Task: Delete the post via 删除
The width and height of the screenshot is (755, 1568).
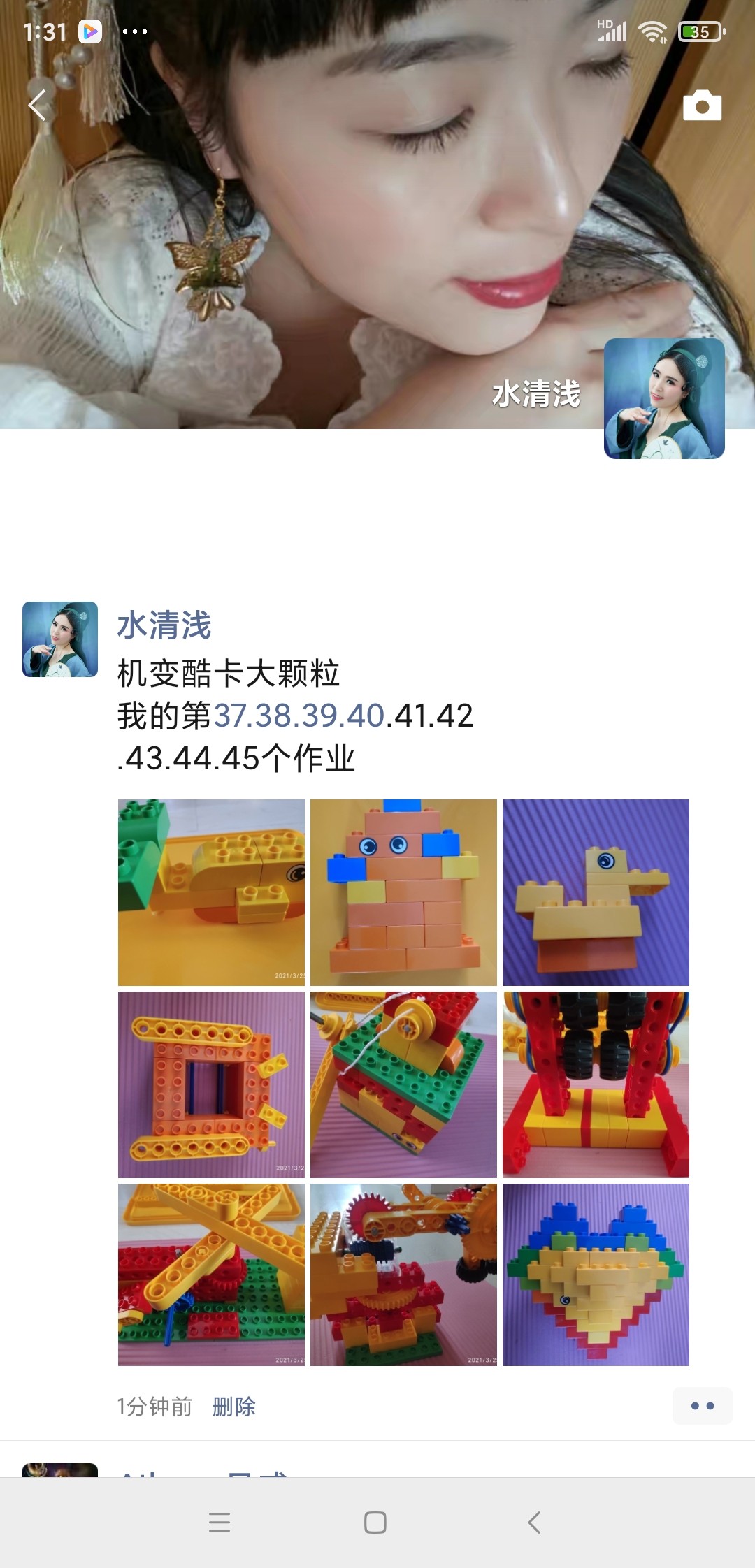Action: pos(234,1406)
